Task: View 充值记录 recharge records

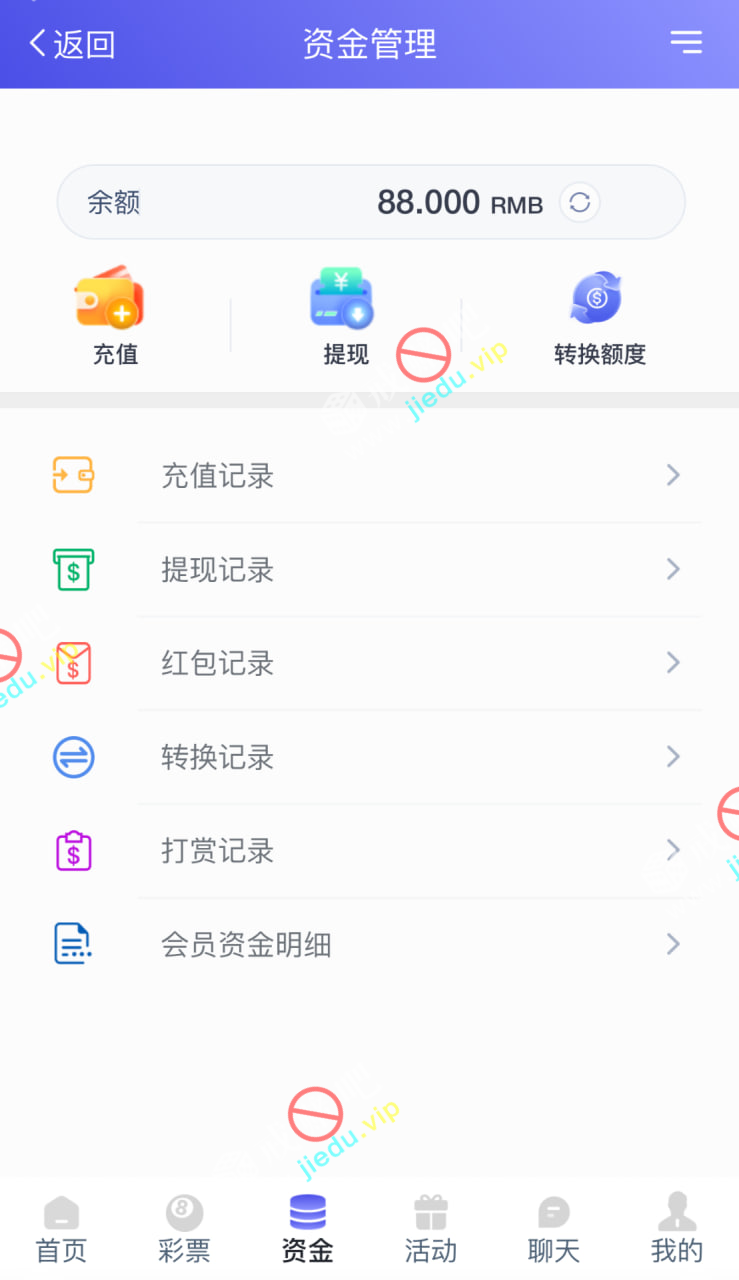Action: click(x=369, y=476)
